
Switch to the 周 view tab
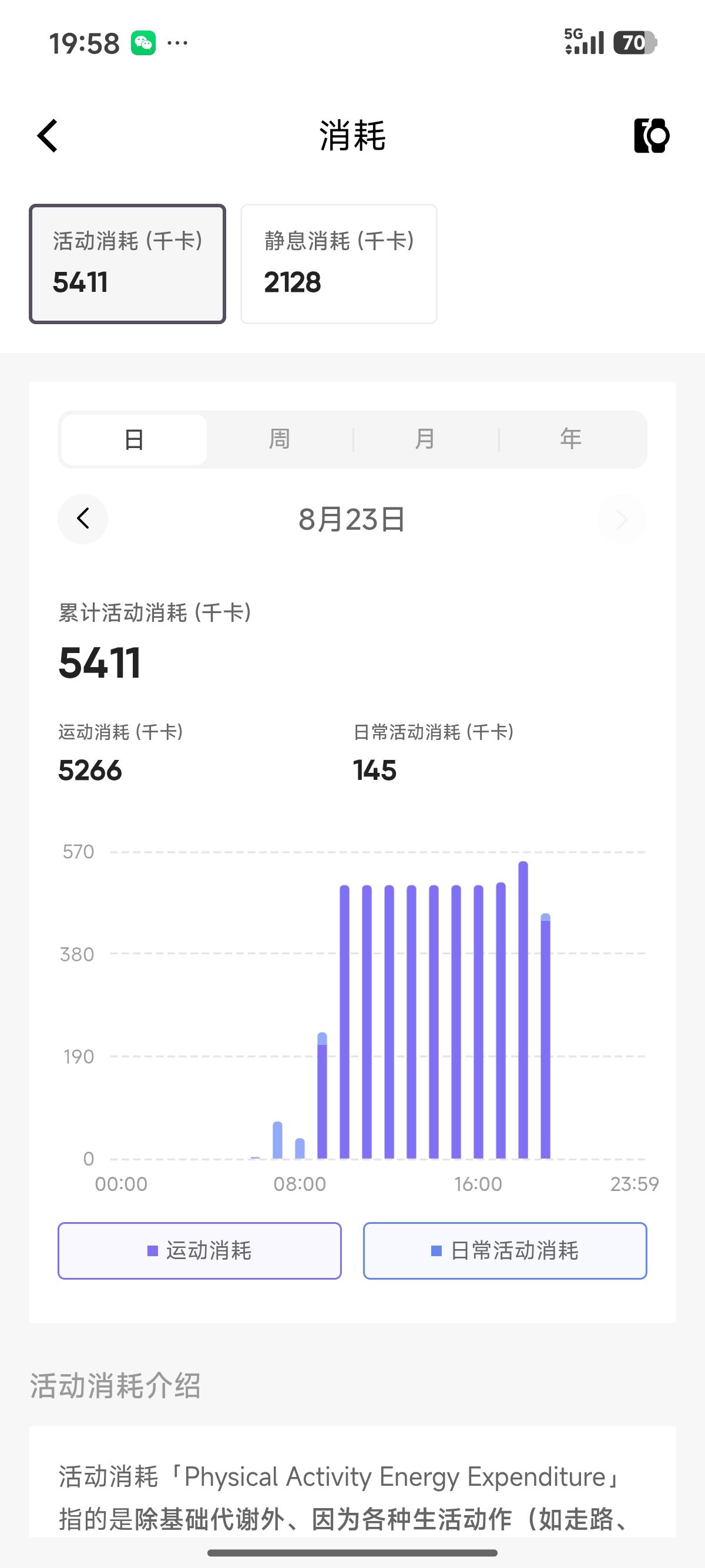(280, 439)
